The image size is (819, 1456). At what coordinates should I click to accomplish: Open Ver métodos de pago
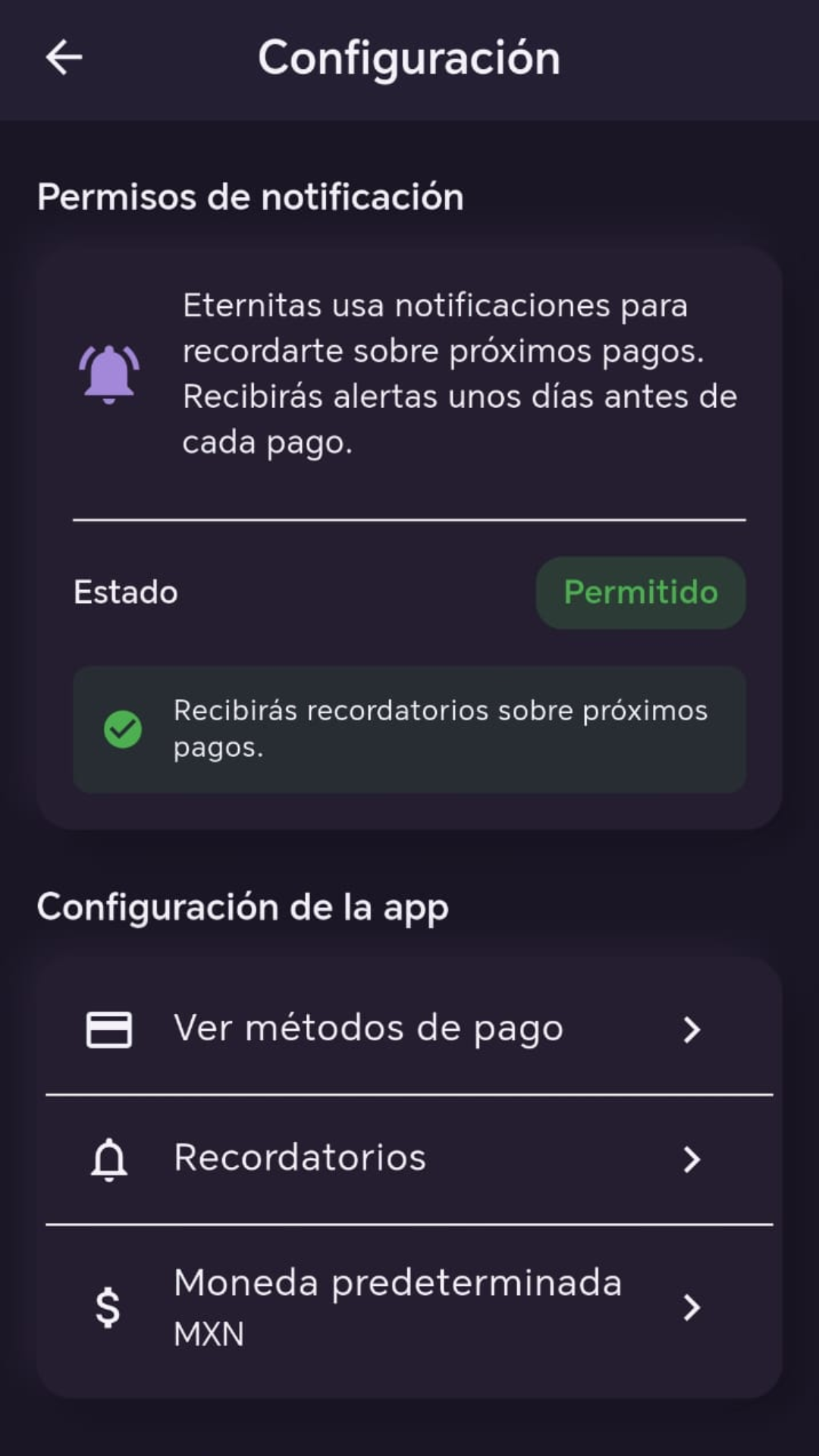click(409, 1029)
